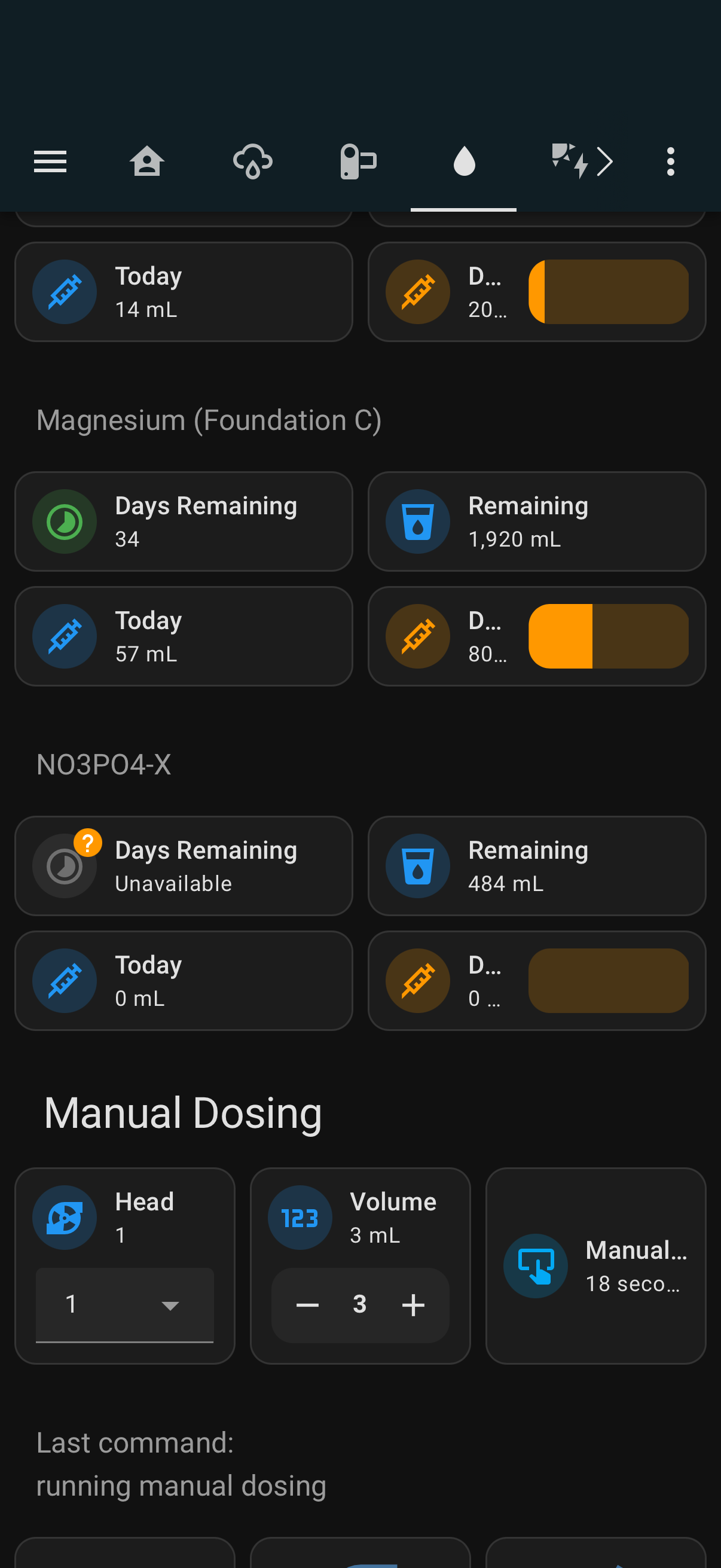Decrease manual dosing volume with minus

point(307,1305)
